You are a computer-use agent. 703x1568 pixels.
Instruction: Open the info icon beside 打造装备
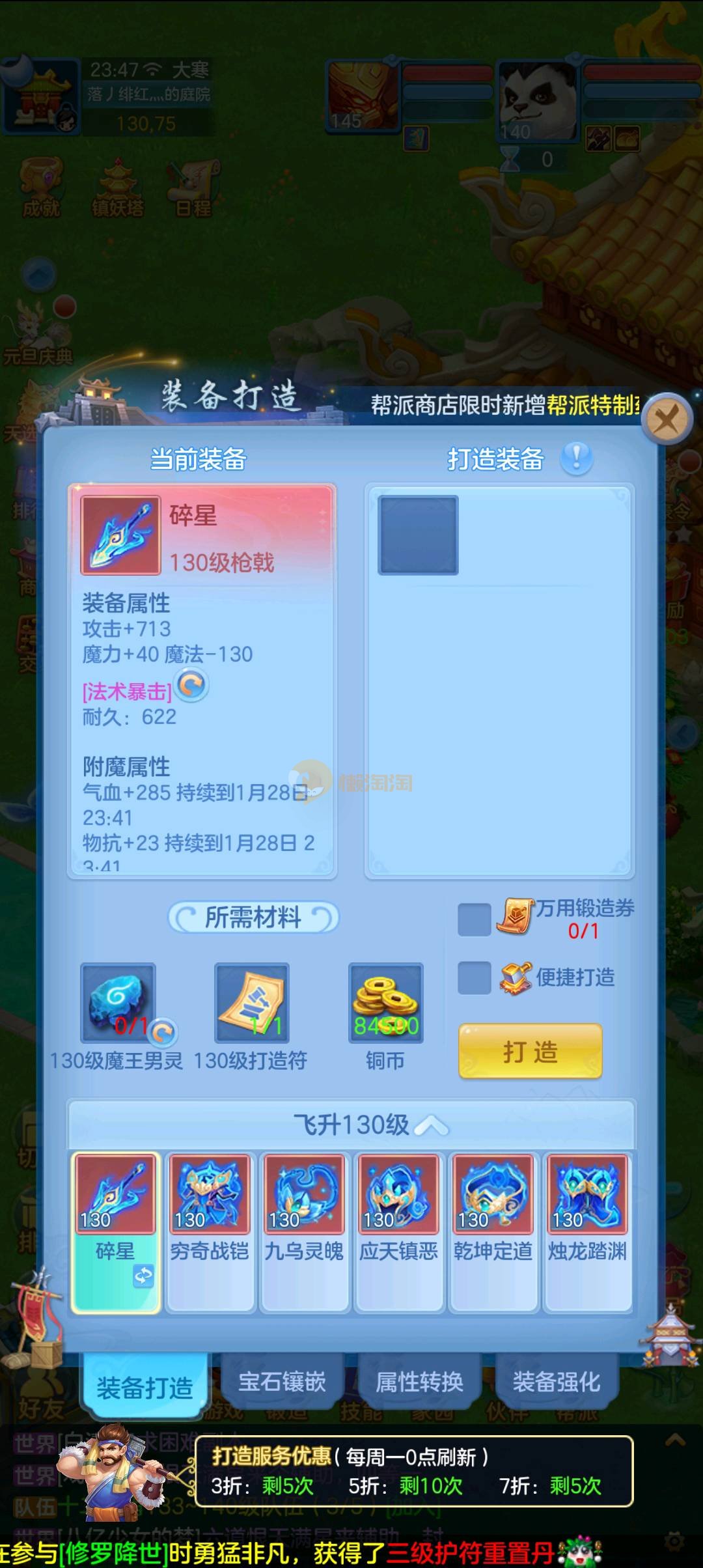tap(576, 458)
